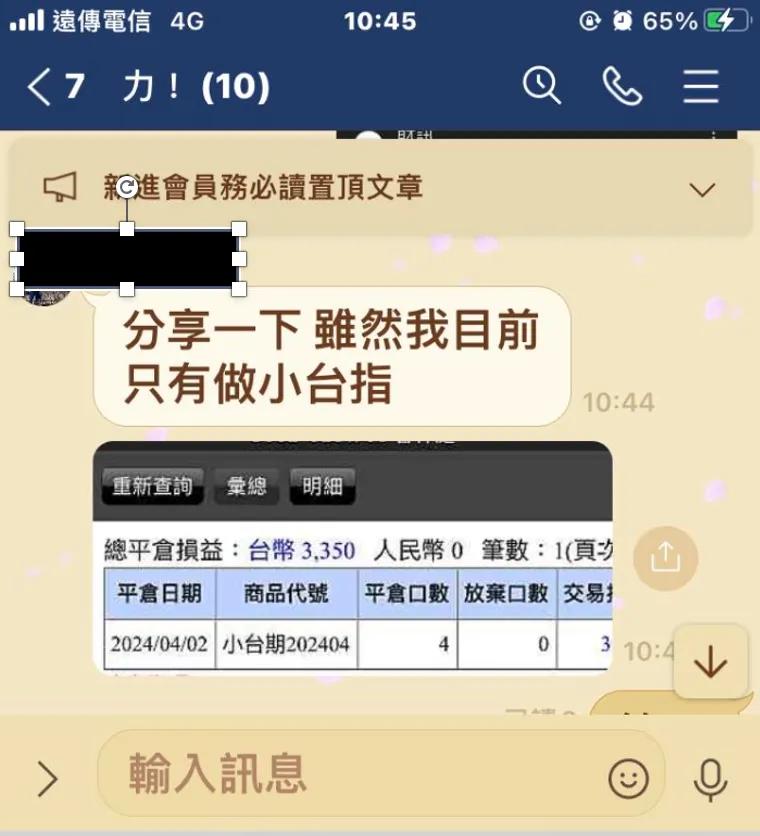Expand the pinned announcement banner
Screen dimensions: 760x836
click(x=703, y=189)
